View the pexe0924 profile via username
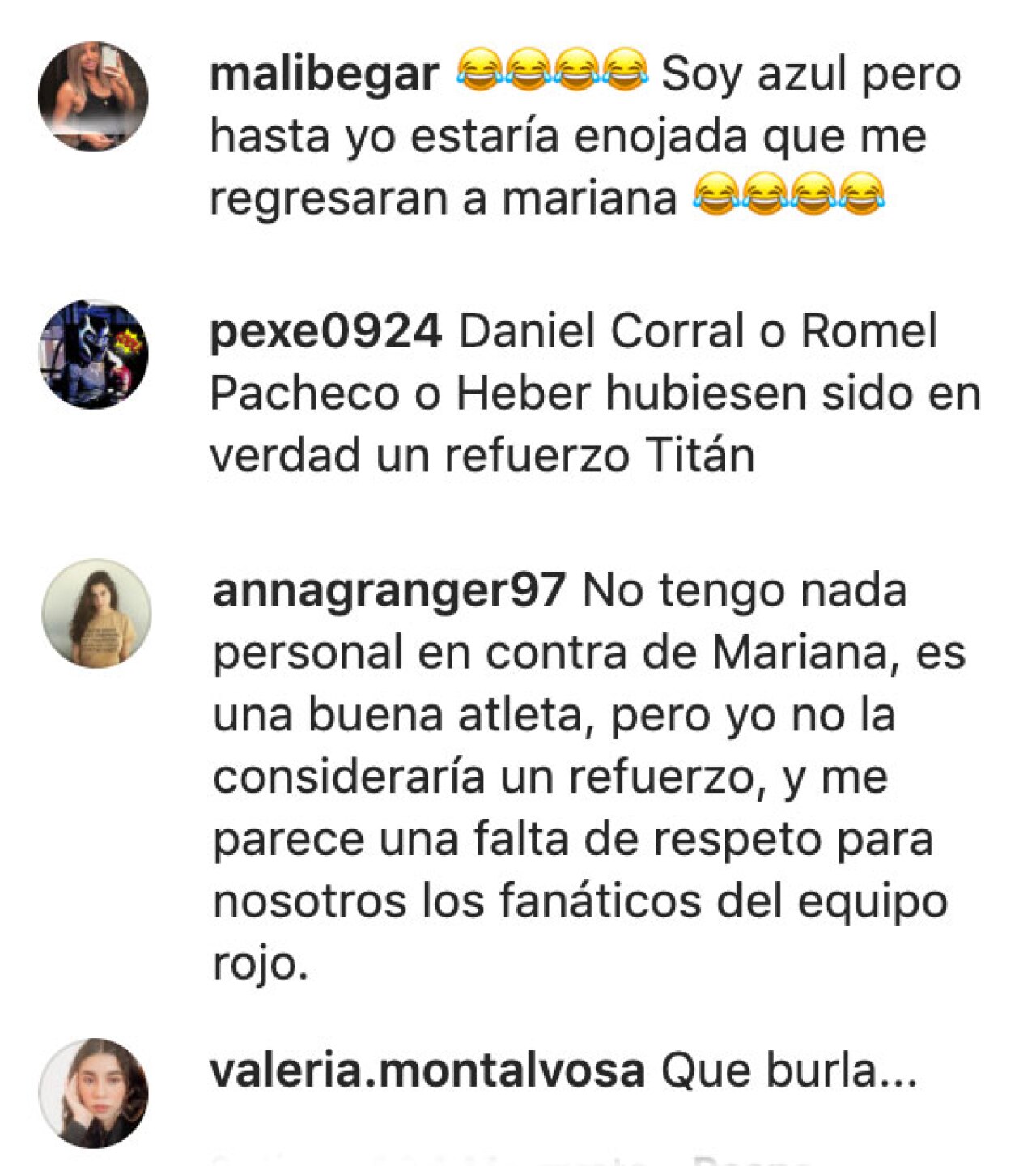This screenshot has width=1036, height=1166. point(325,332)
